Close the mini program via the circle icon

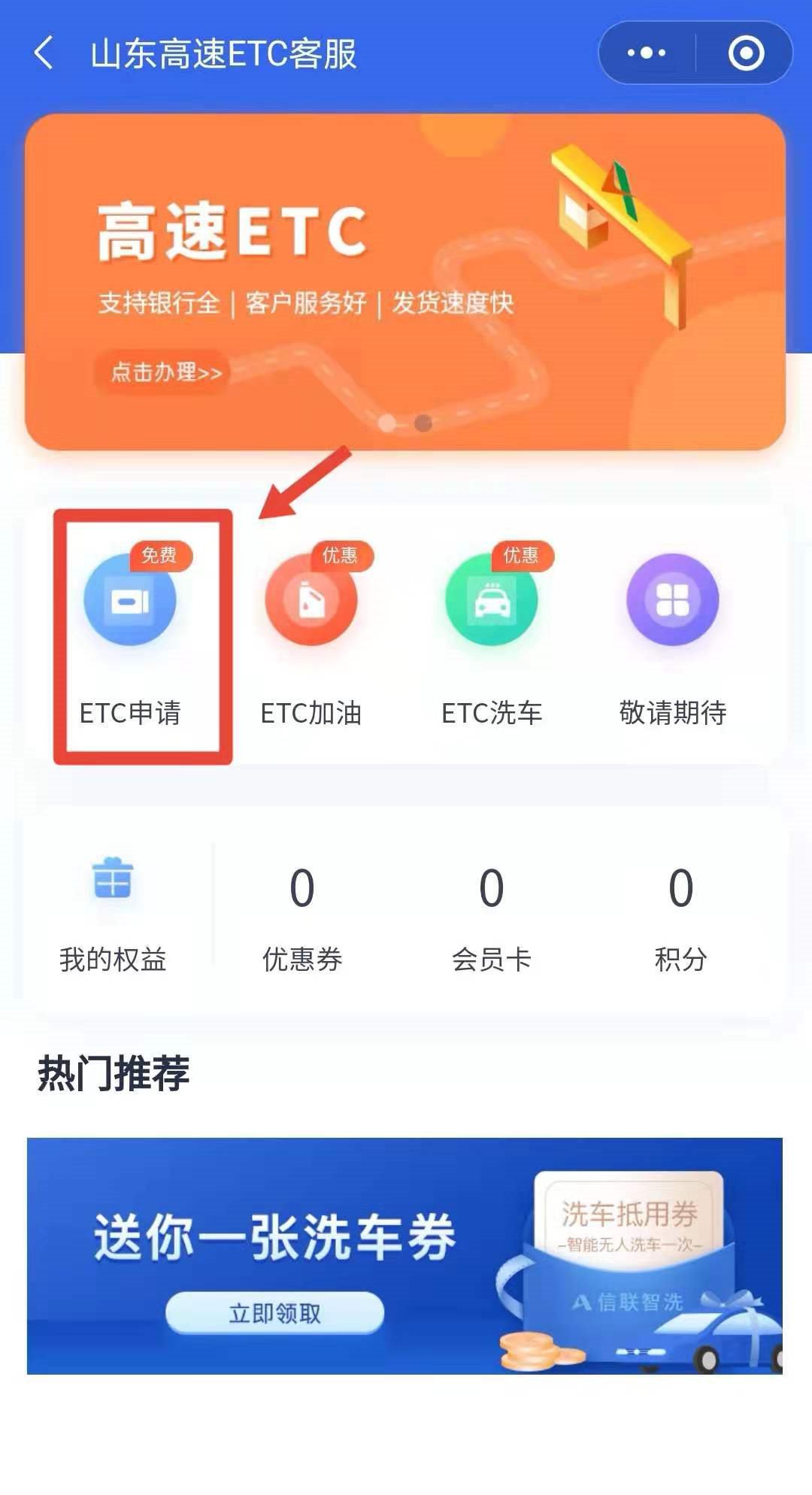746,53
